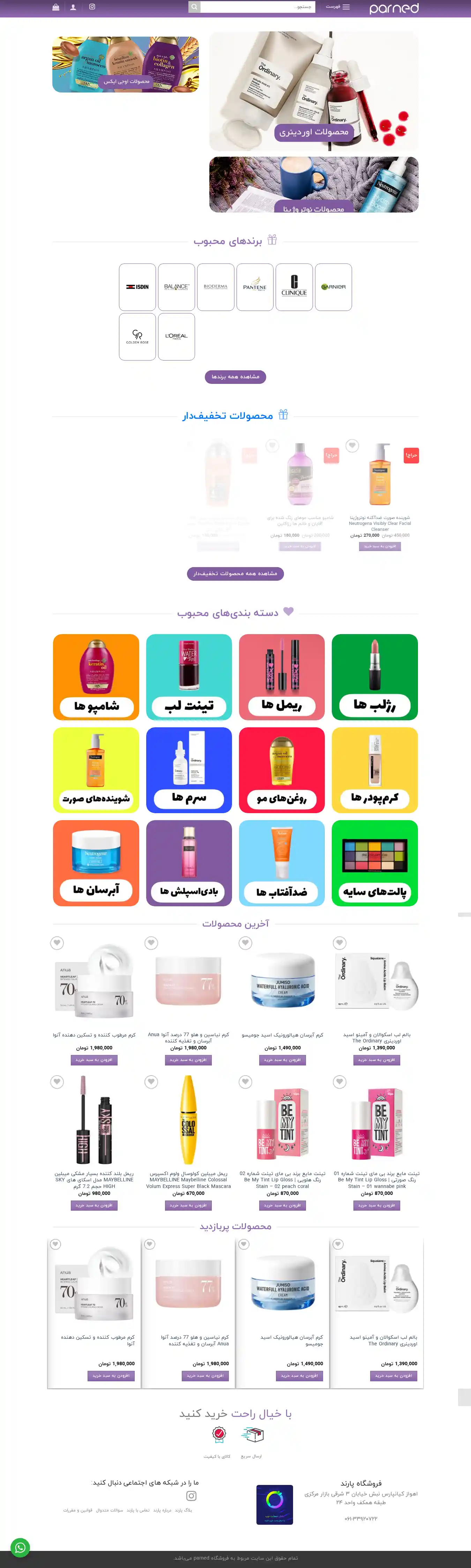Tap مشاهده همه محصولات تخفیف‌دار button
471x1568 pixels.
coord(235,573)
